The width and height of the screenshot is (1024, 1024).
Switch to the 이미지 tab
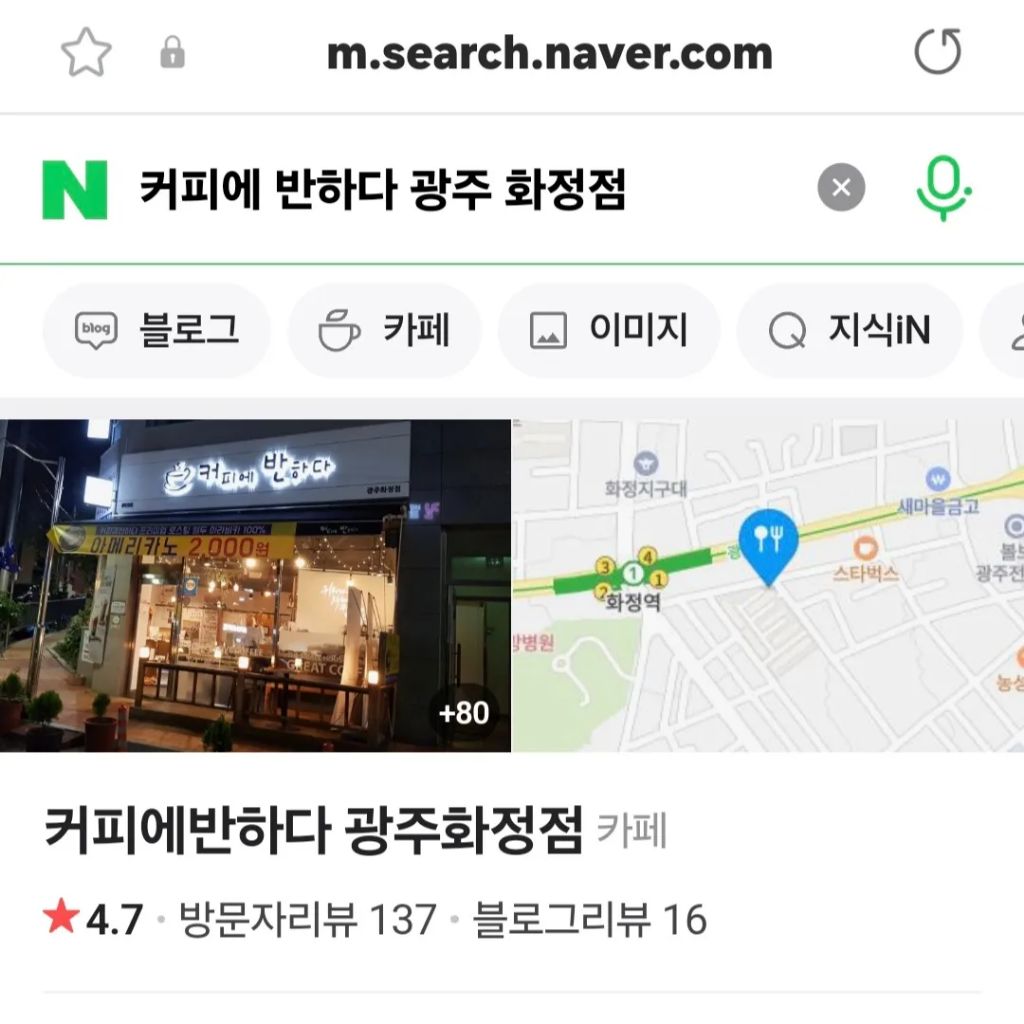pos(609,330)
